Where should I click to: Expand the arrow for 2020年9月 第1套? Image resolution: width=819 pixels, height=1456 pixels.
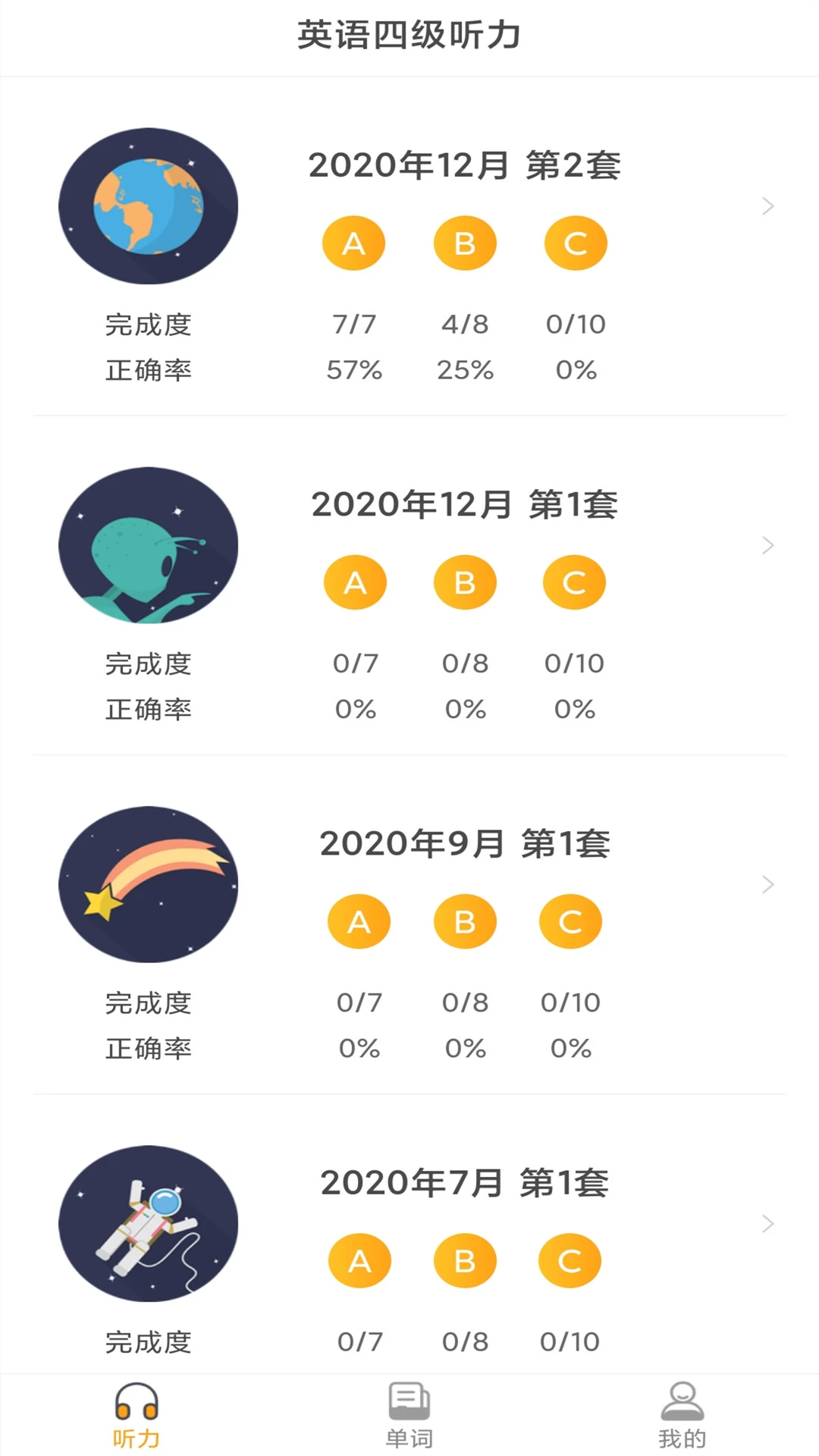(x=768, y=884)
